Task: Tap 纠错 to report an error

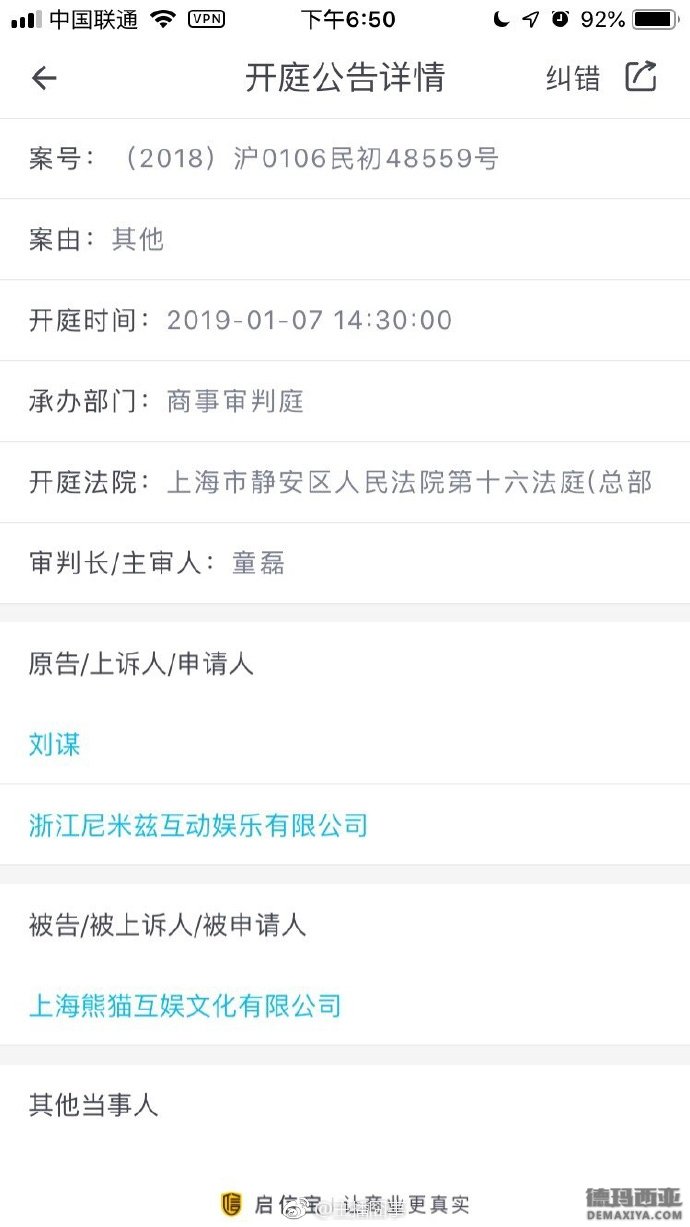Action: [573, 78]
